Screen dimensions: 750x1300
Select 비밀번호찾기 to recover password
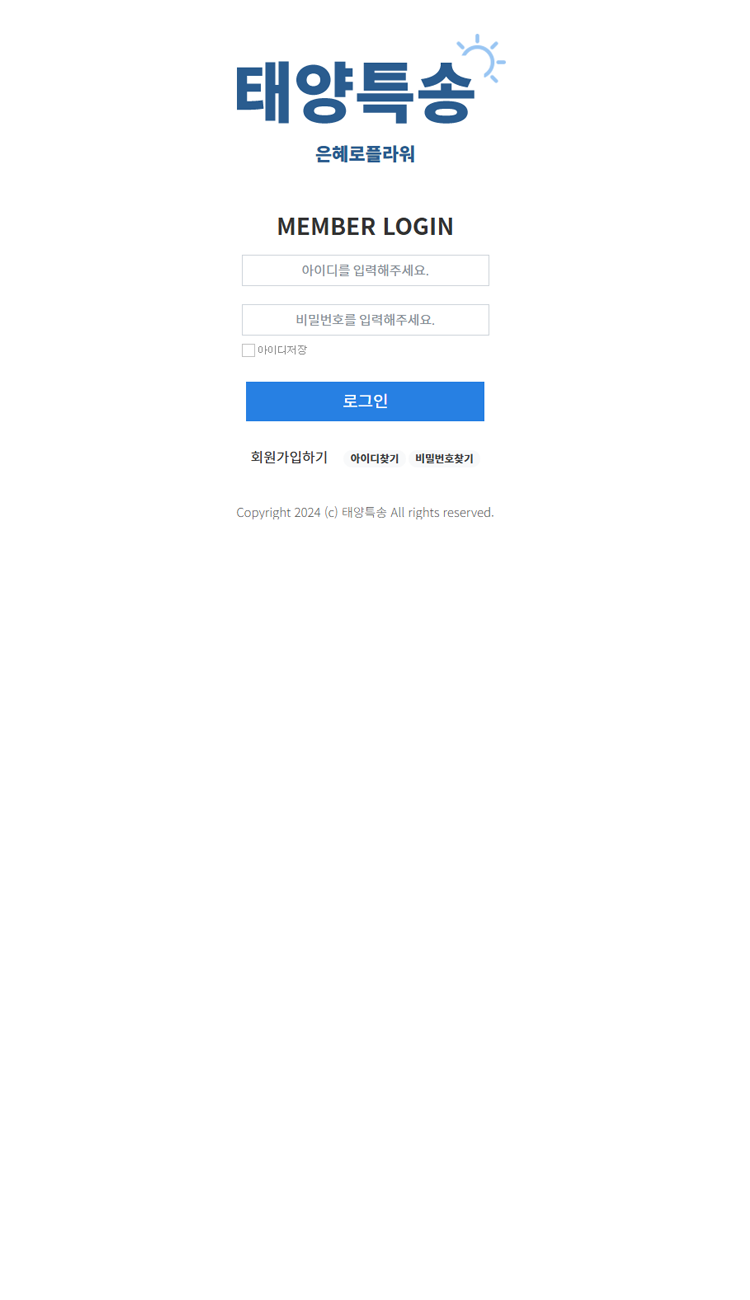click(x=444, y=459)
